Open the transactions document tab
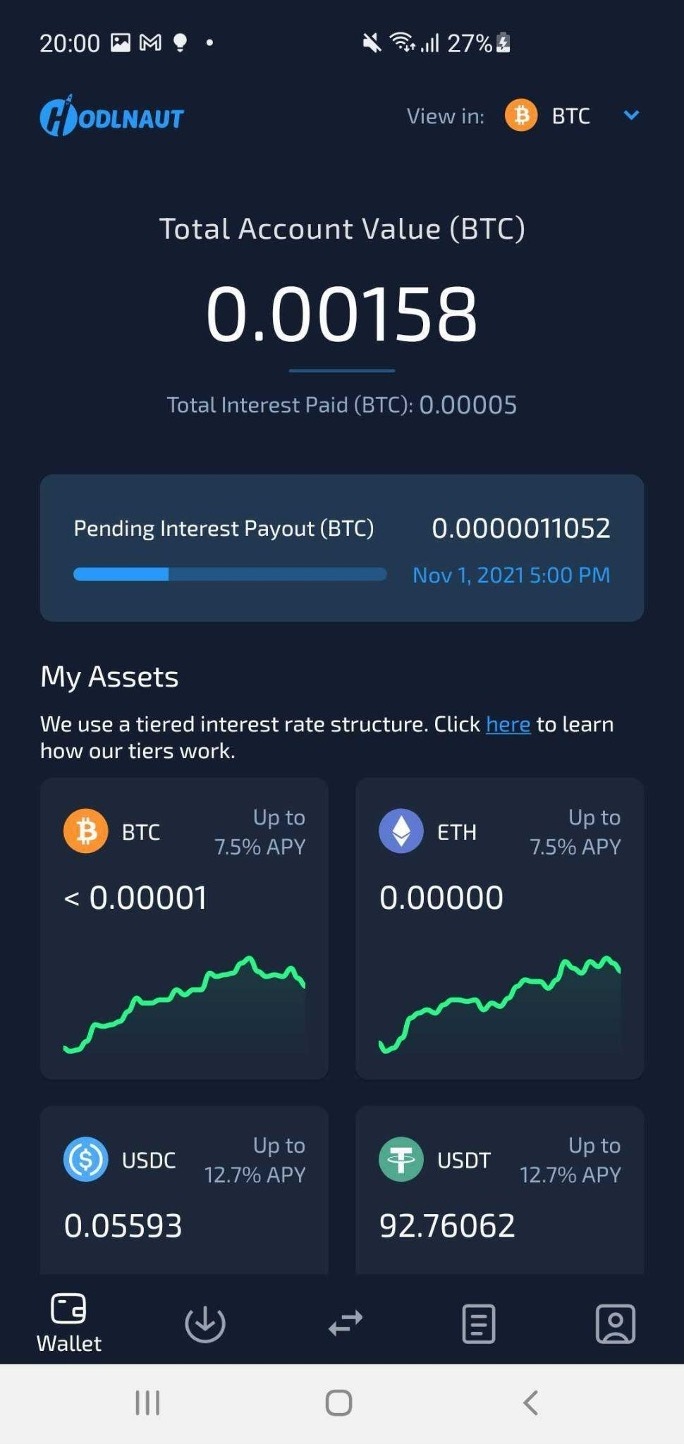This screenshot has height=1444, width=684. (479, 1324)
